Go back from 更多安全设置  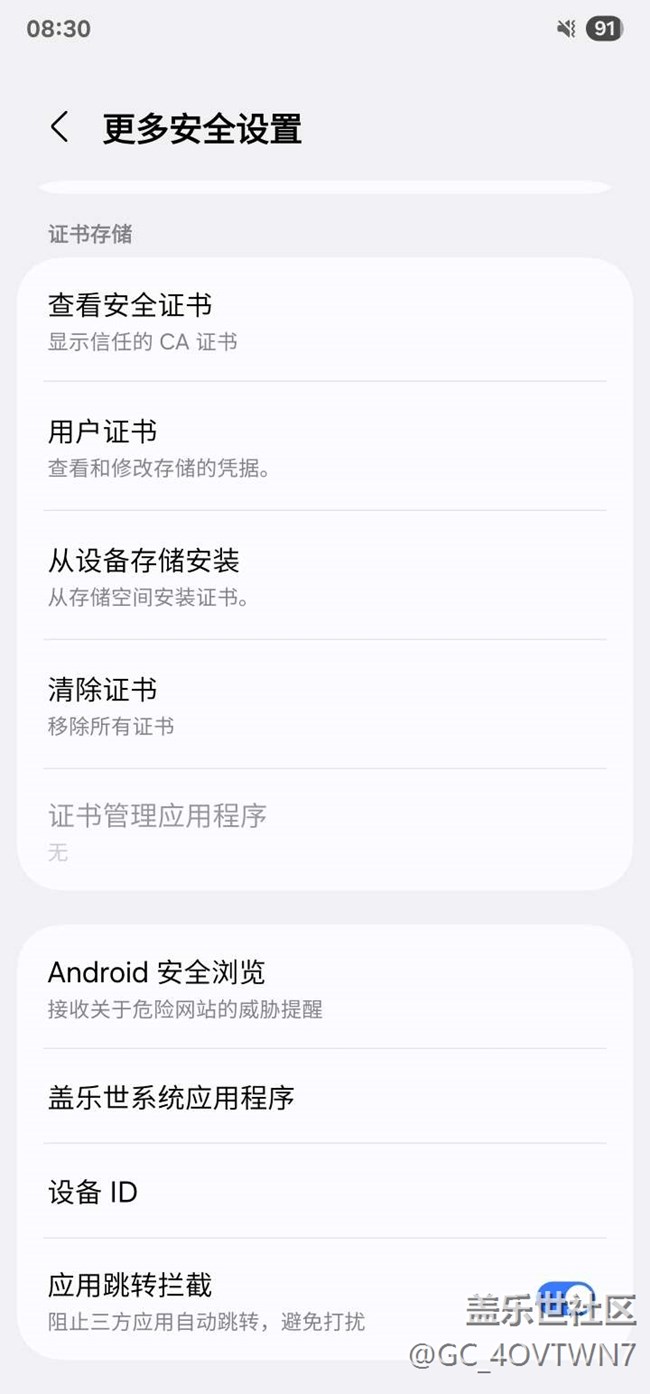pyautogui.click(x=60, y=128)
